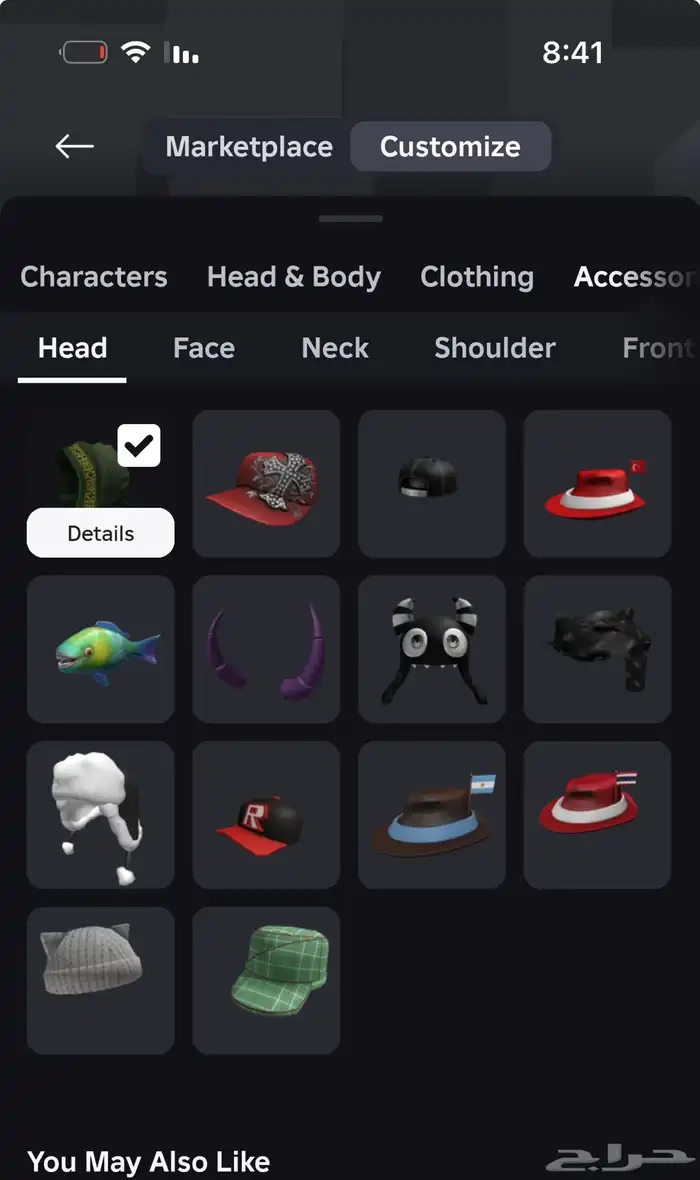Switch to the Marketplace tab
The height and width of the screenshot is (1180, 700).
pyautogui.click(x=249, y=147)
